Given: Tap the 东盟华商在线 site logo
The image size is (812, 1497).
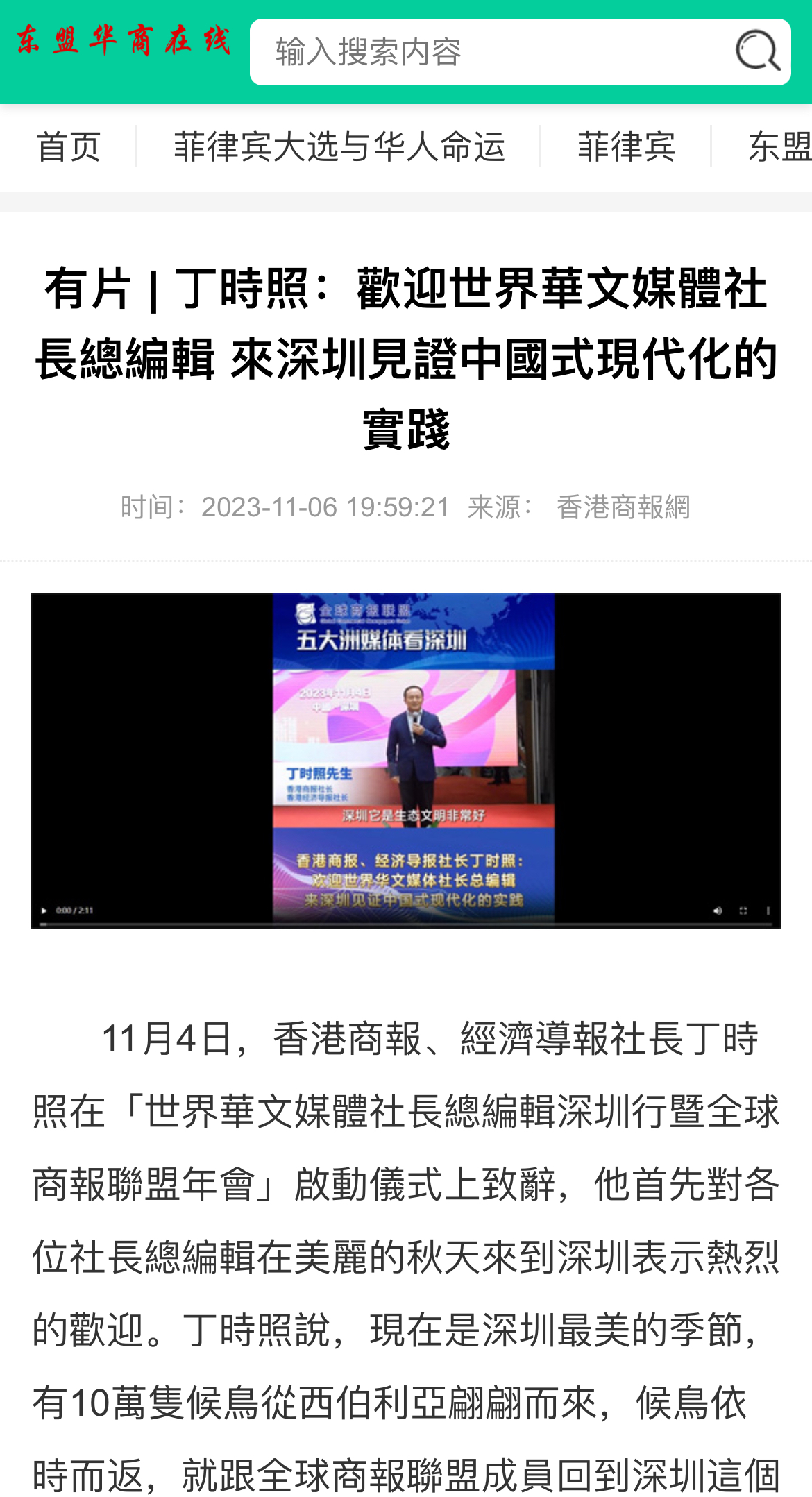Looking at the screenshot, I should [123, 40].
